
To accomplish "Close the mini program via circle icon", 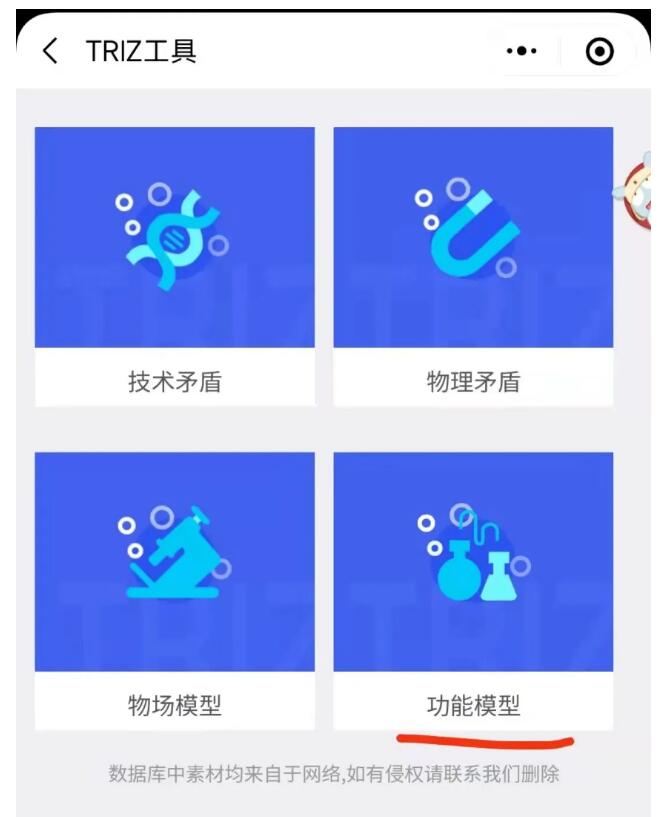I will 600,52.
